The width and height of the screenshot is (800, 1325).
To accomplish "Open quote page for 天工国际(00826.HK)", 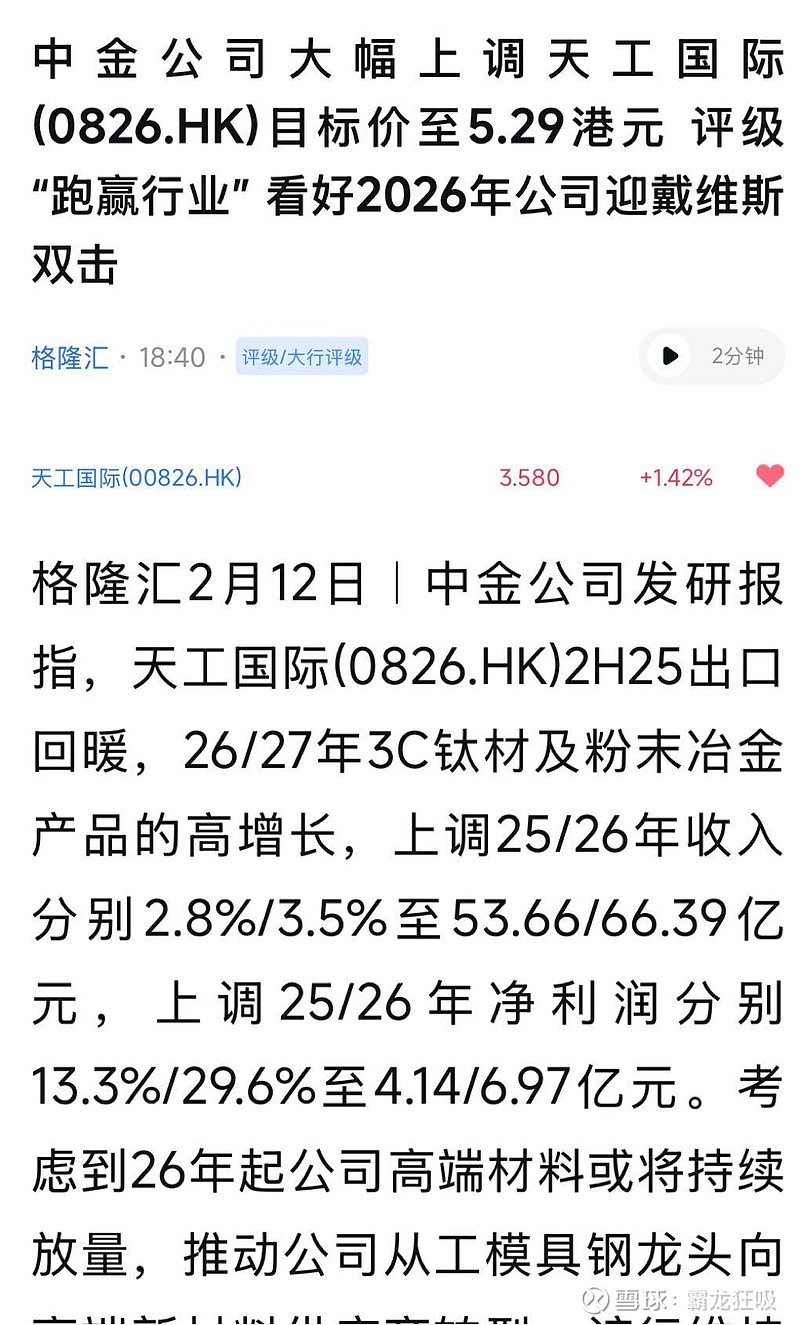I will click(135, 477).
